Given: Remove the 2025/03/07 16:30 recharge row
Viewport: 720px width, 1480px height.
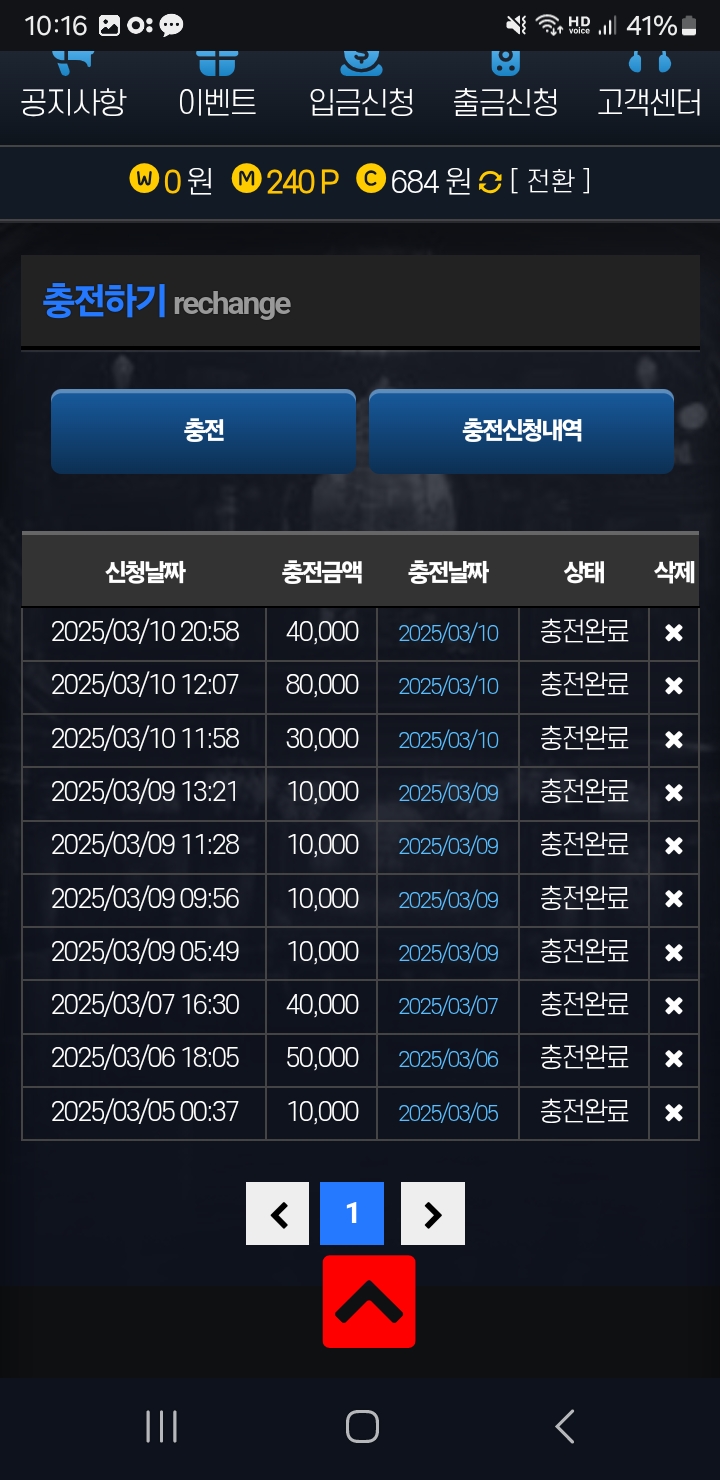Looking at the screenshot, I should 674,1006.
